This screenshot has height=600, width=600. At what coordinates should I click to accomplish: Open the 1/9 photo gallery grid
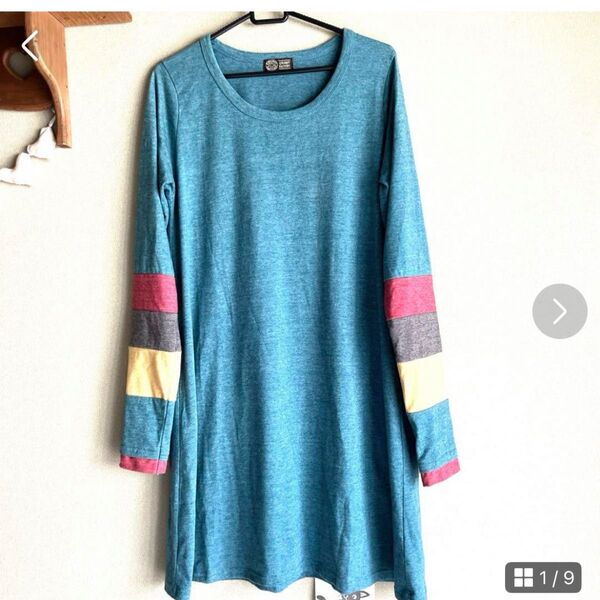point(543,577)
